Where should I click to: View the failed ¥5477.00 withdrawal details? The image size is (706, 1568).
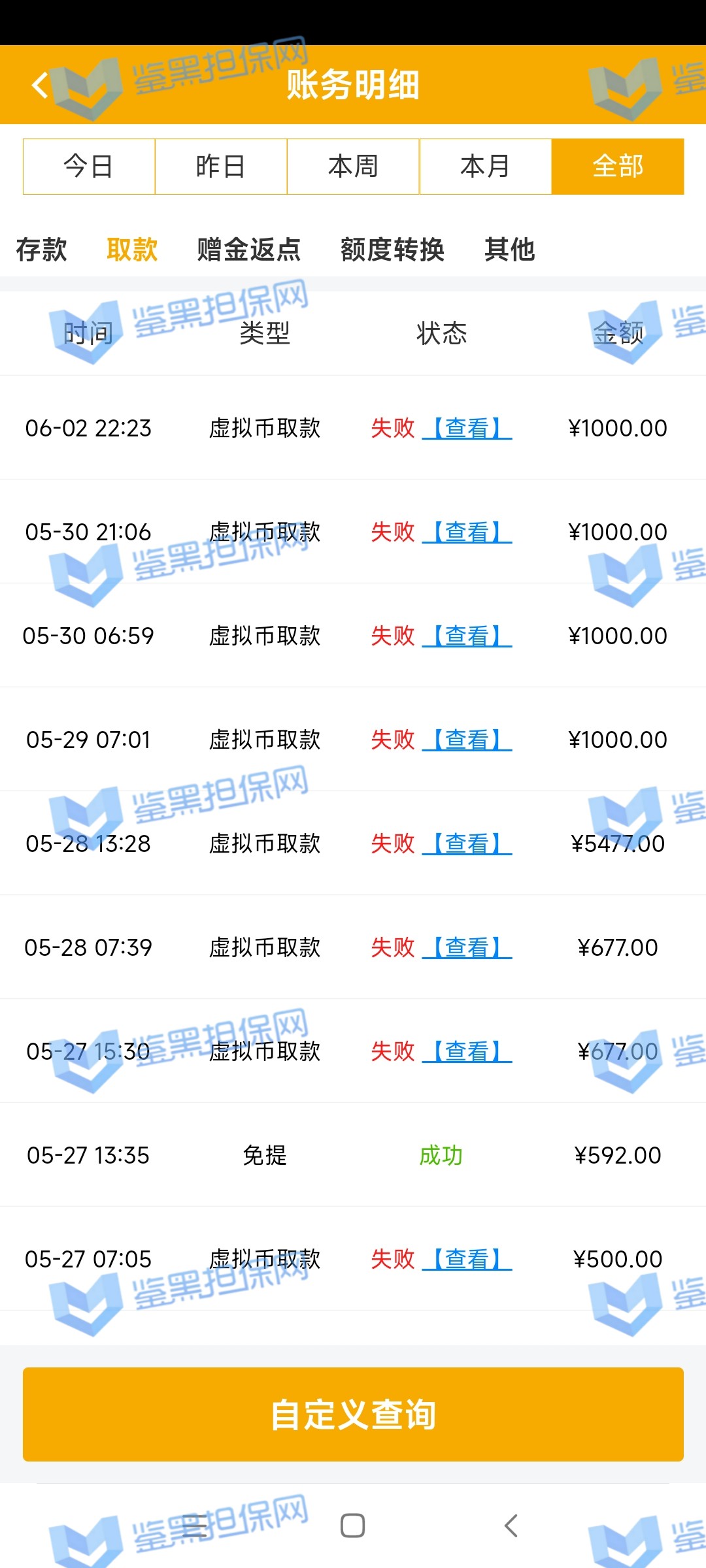point(467,844)
